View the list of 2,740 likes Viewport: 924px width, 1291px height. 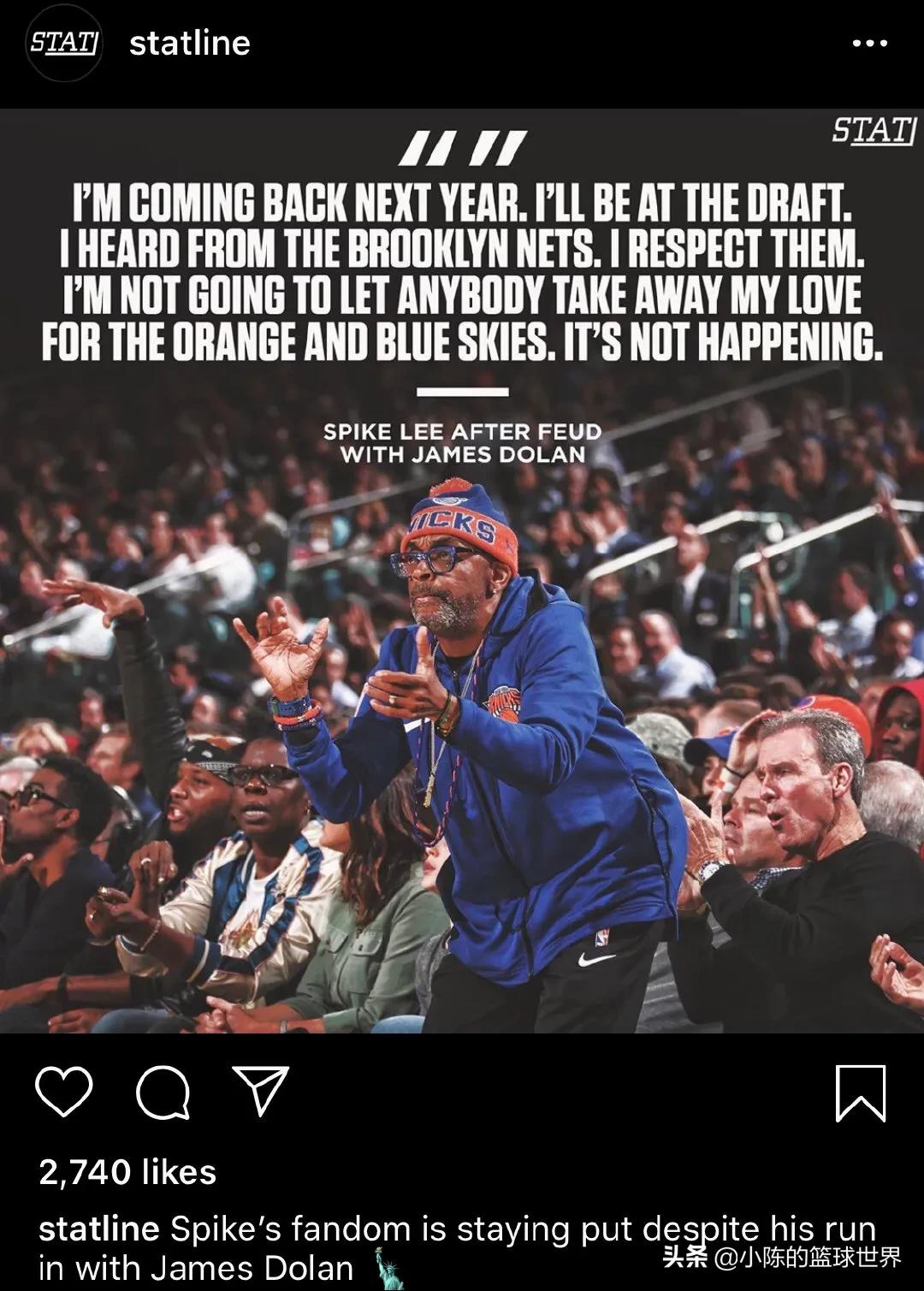coord(128,1172)
